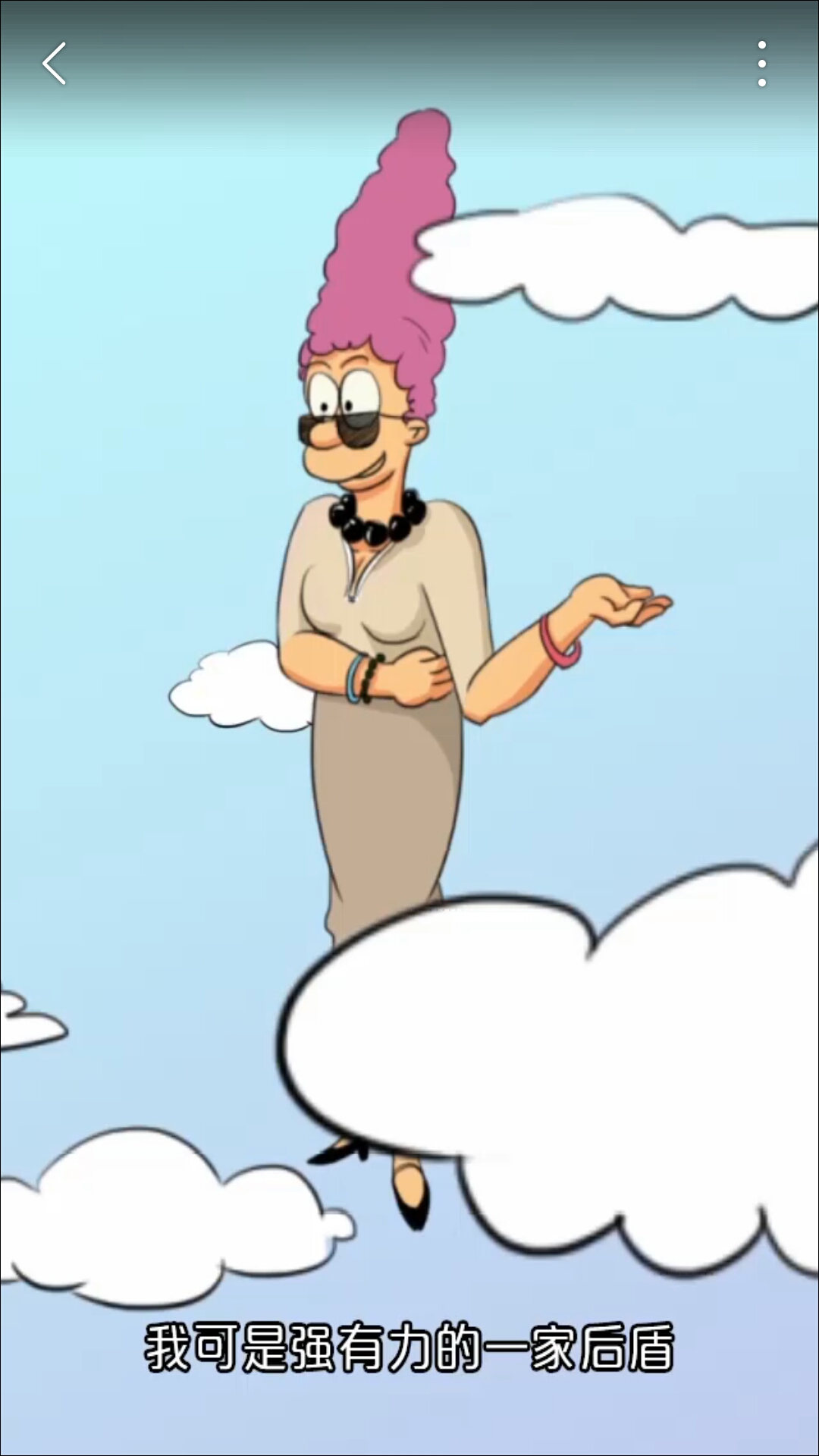
Task: Open the three-dot overflow menu
Action: 762,64
